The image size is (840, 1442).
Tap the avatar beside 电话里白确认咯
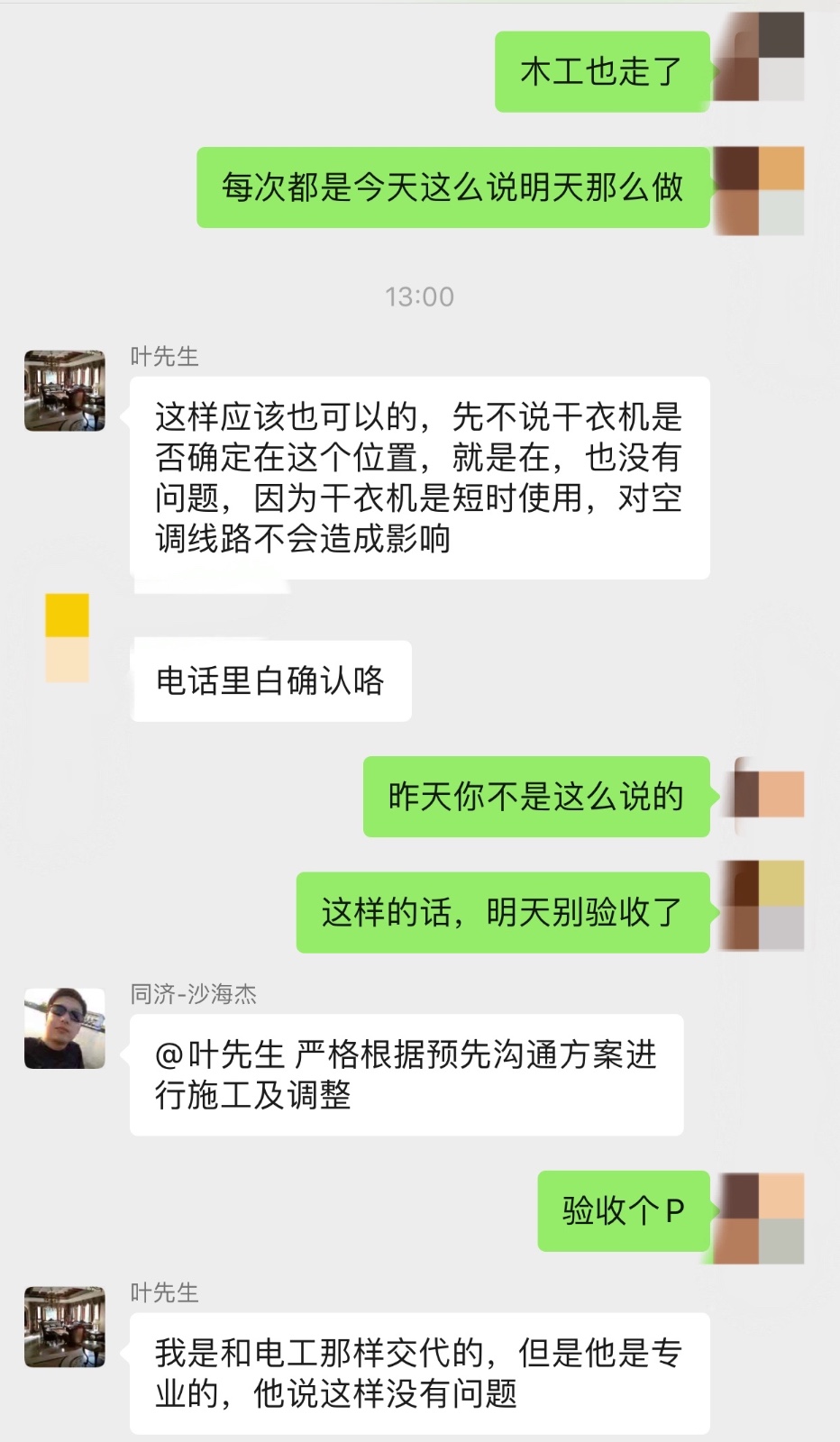tap(67, 637)
